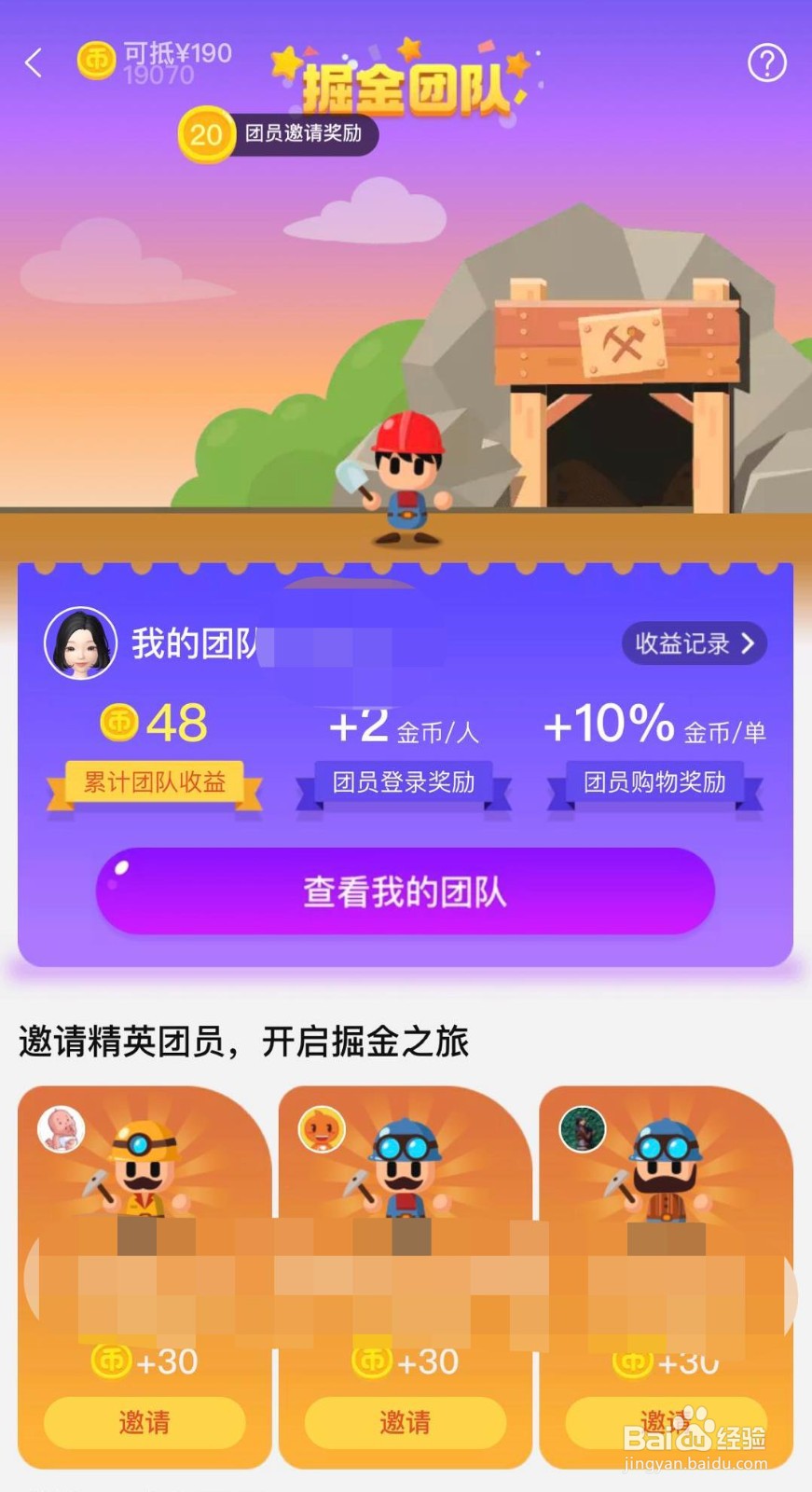Tap the 20 coin badge for 团员邀请奖励
Screen dimensions: 812x1492
[x=206, y=133]
